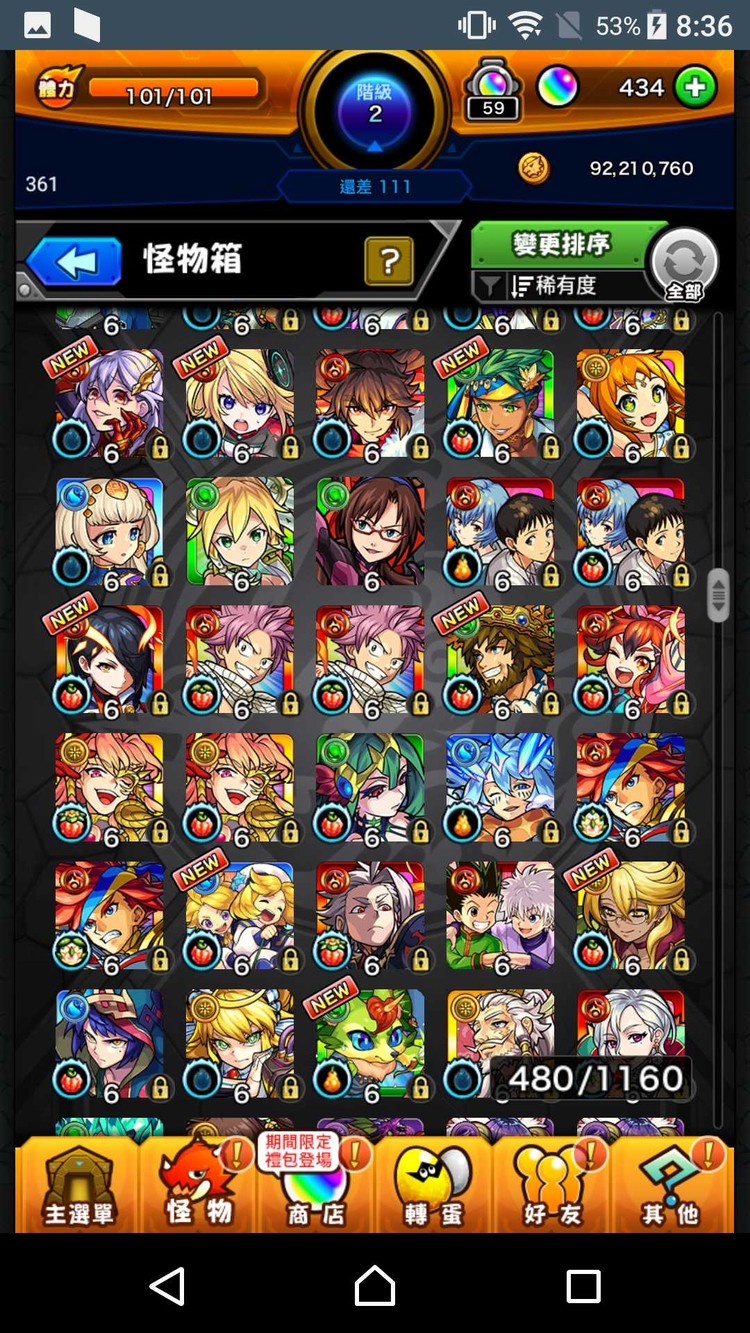750x1333 pixels.
Task: Switch to the 轉蛋 gacha tab
Action: (x=433, y=1186)
